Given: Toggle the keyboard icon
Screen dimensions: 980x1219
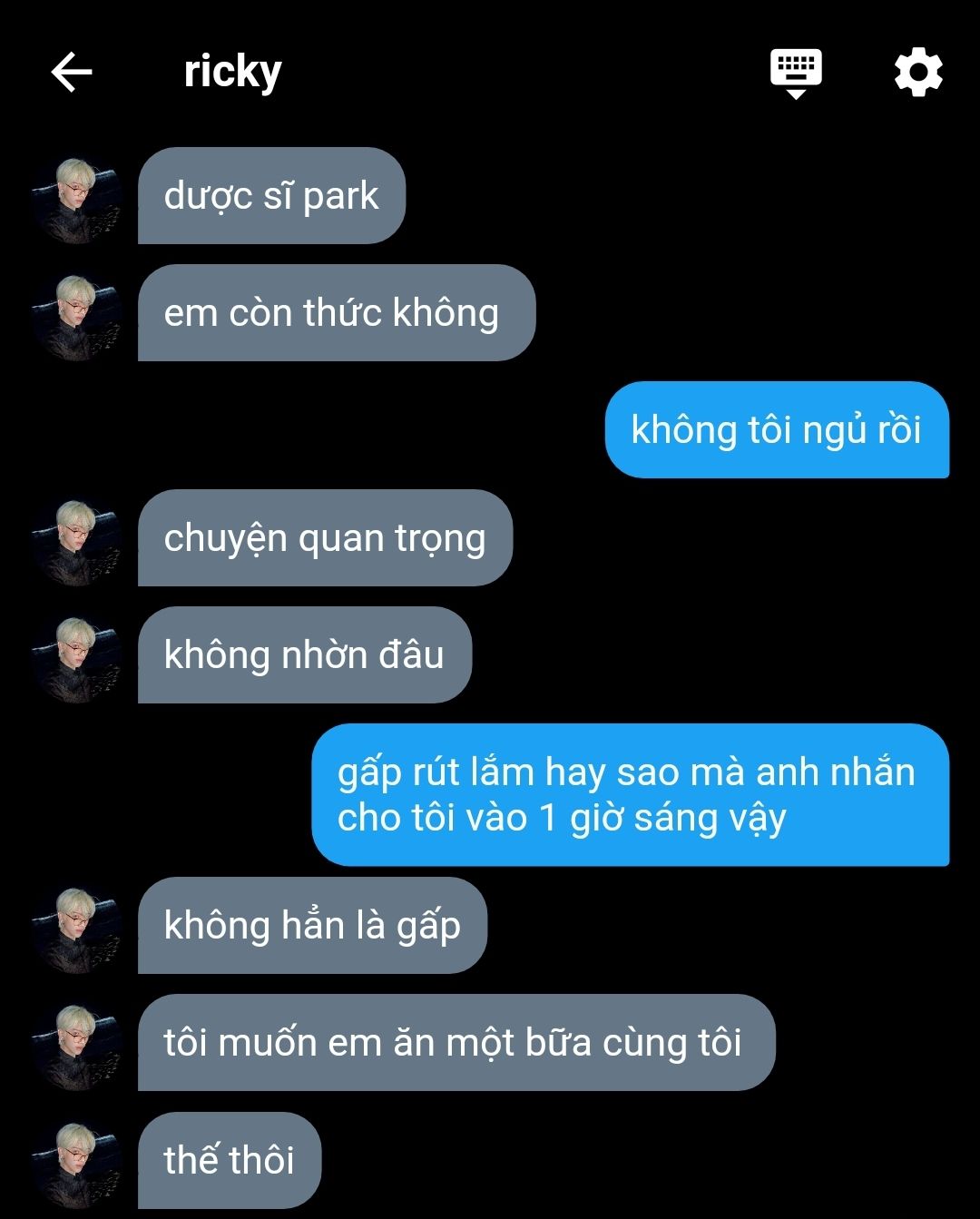Looking at the screenshot, I should (796, 72).
